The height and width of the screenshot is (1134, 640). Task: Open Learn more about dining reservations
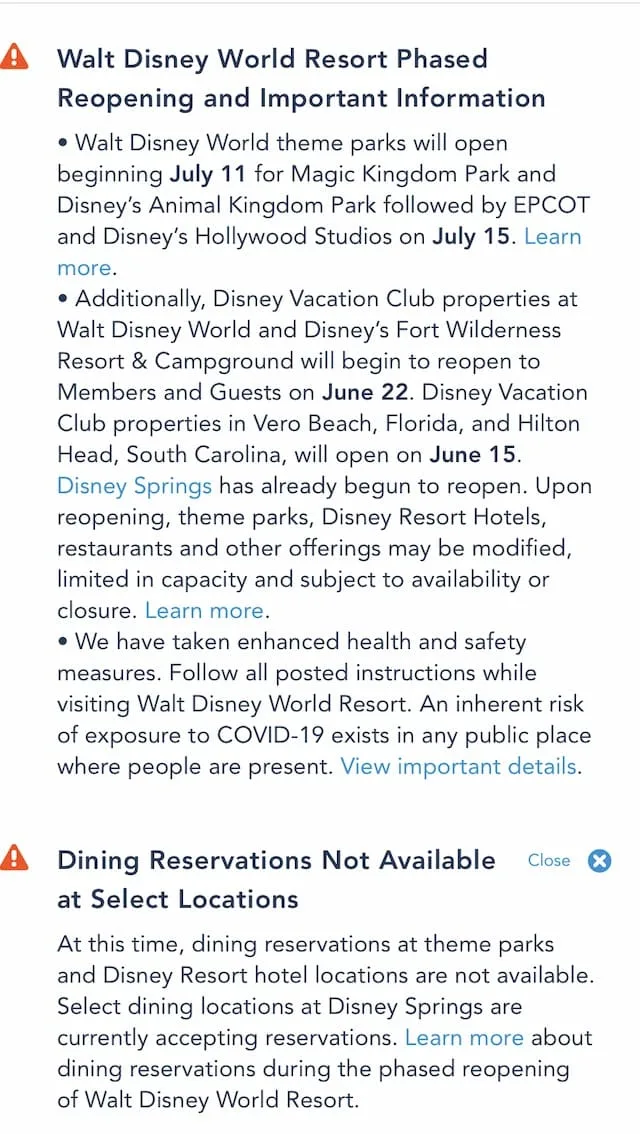click(x=464, y=1038)
